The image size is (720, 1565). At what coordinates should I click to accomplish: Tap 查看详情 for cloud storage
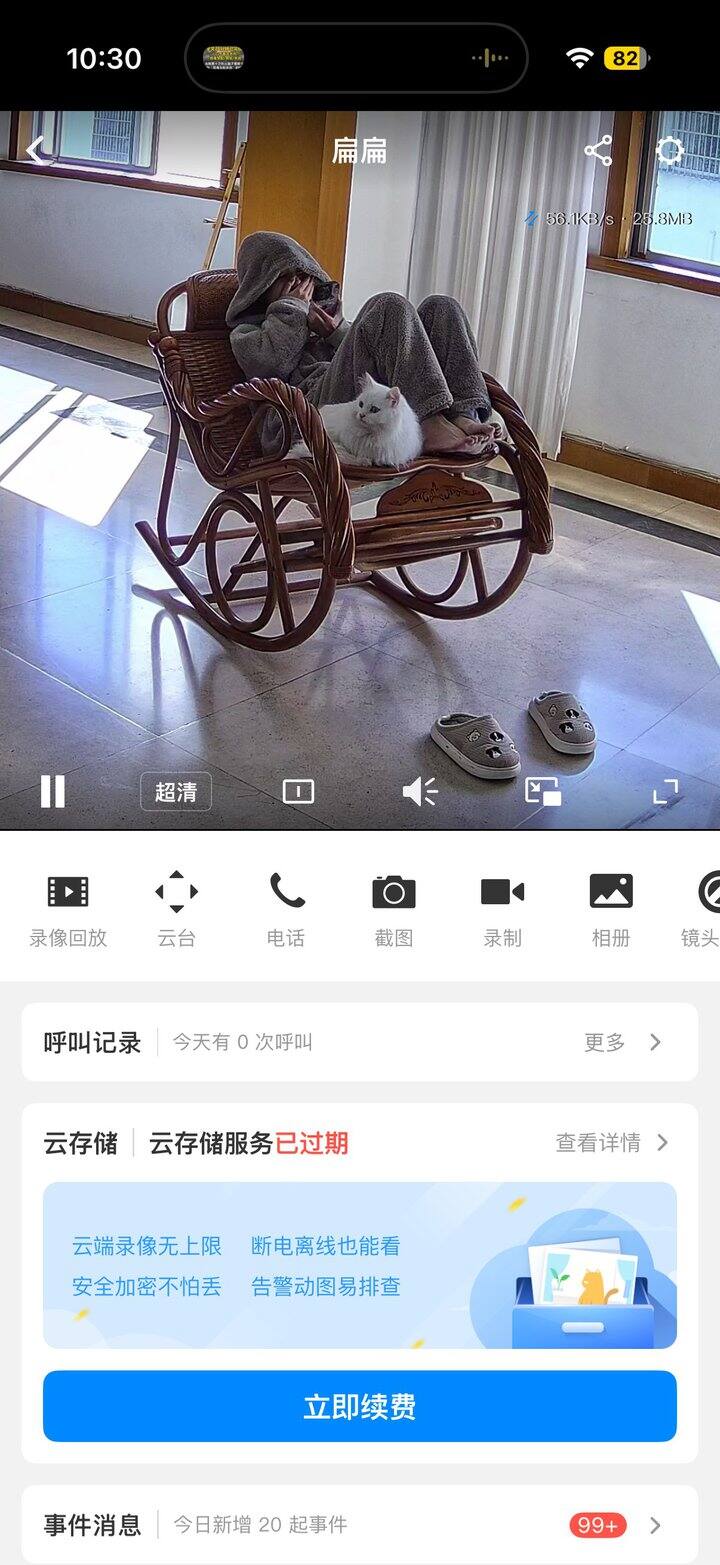pyautogui.click(x=612, y=1143)
